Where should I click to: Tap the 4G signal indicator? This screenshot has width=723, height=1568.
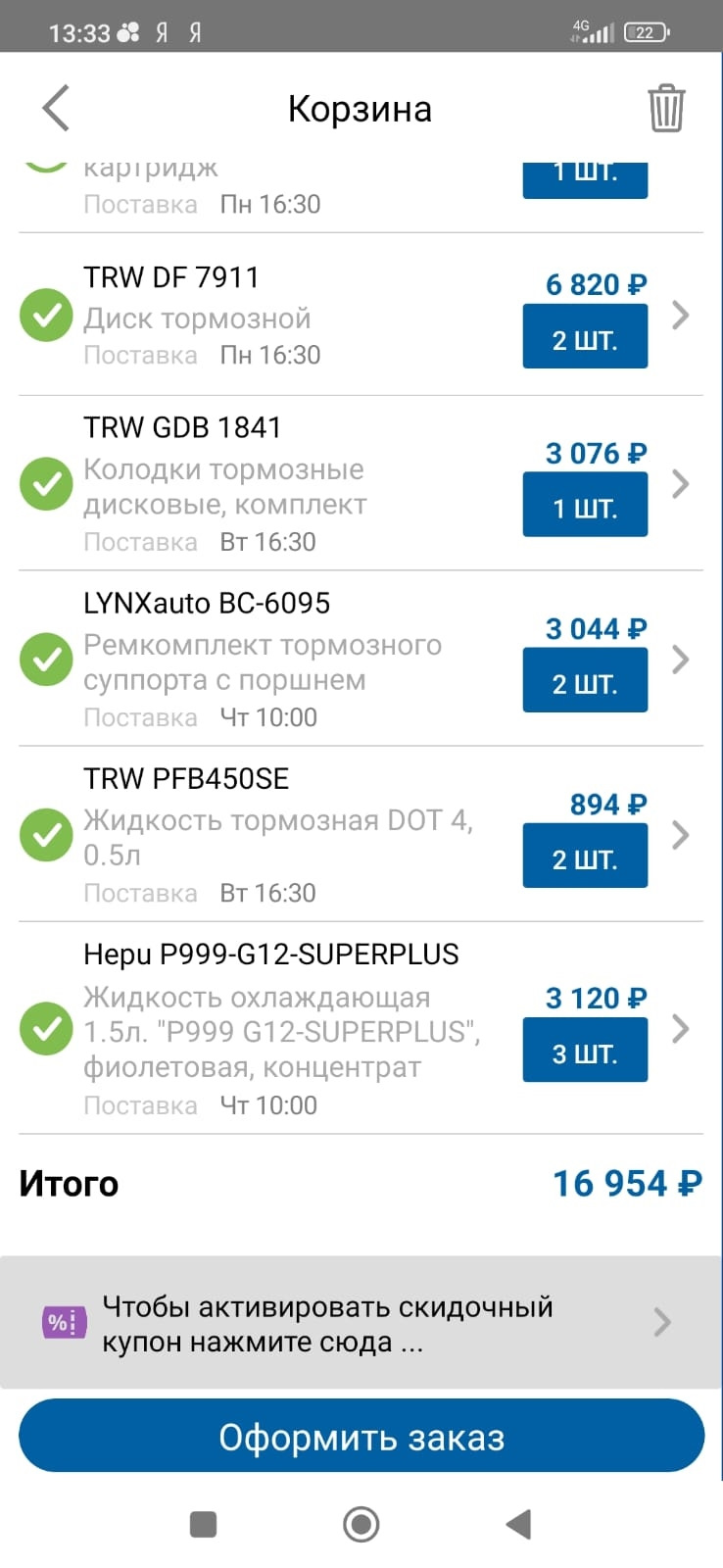598,29
